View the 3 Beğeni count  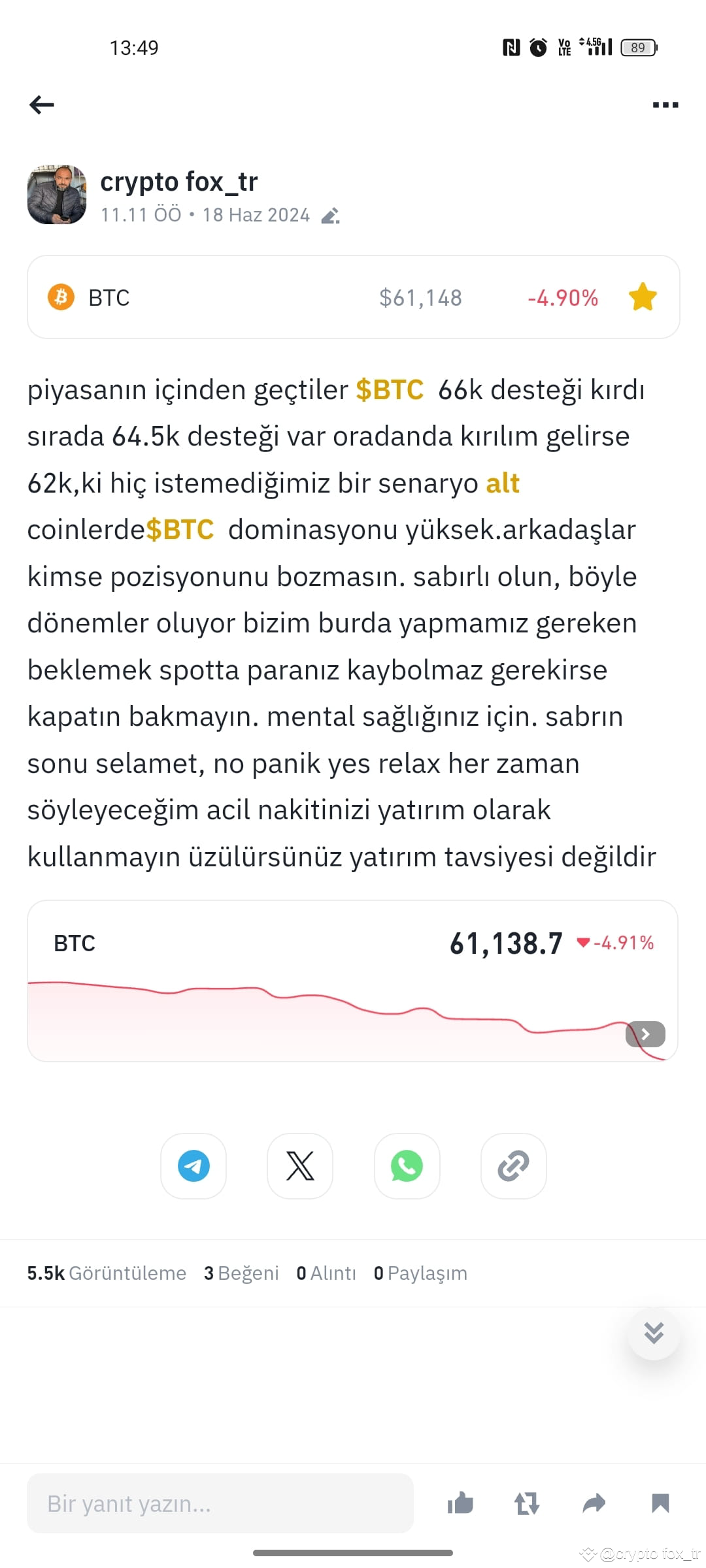point(241,1273)
